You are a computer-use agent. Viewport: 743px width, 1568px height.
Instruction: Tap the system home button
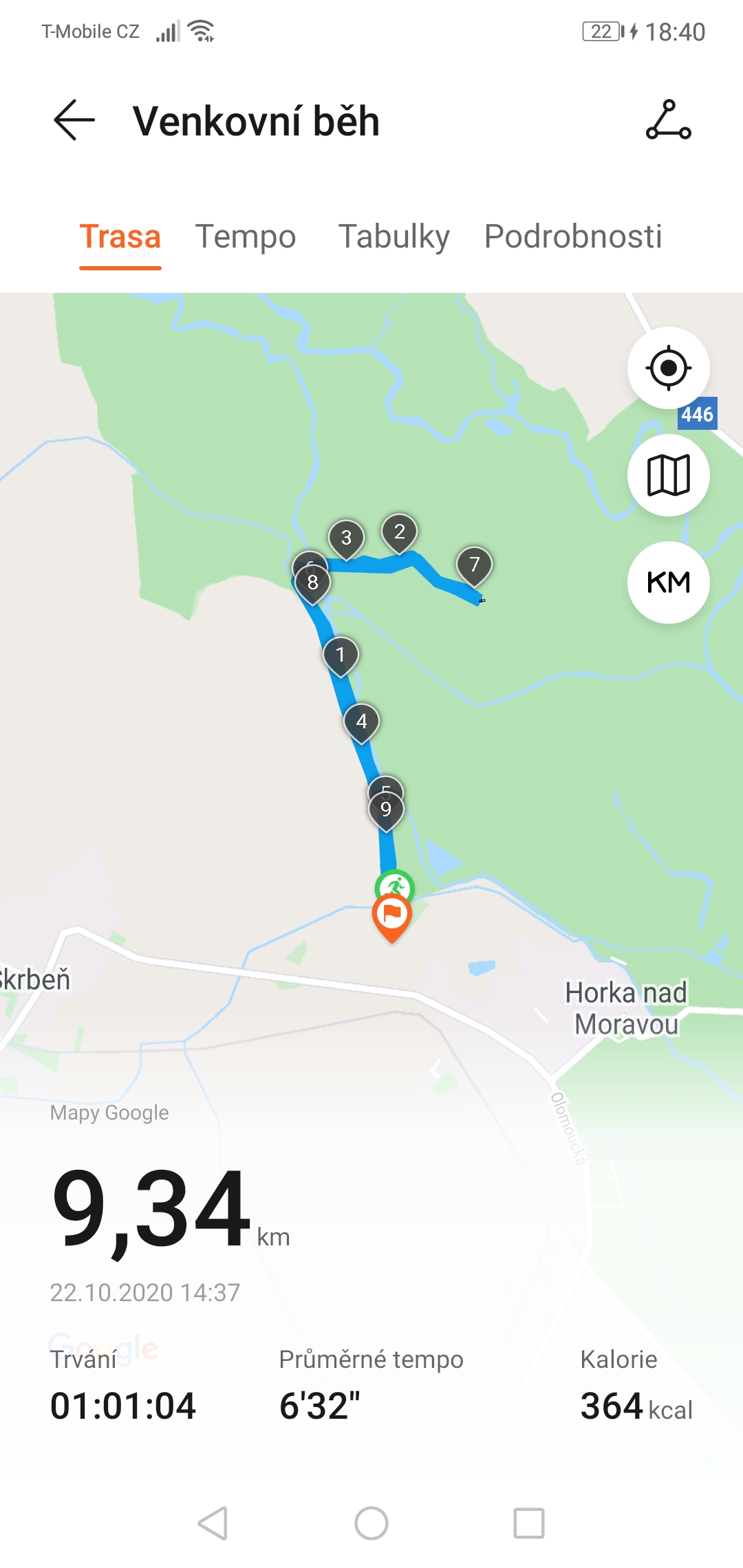(371, 1523)
